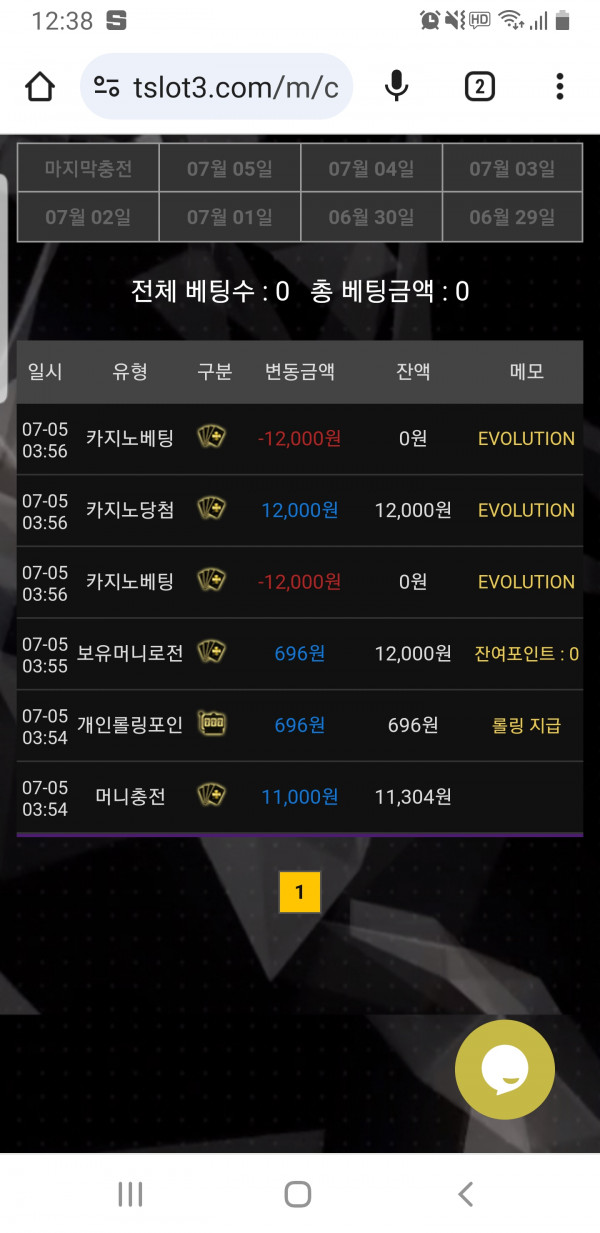The height and width of the screenshot is (1233, 600).
Task: Show history for 07월 04일
Action: 371,168
